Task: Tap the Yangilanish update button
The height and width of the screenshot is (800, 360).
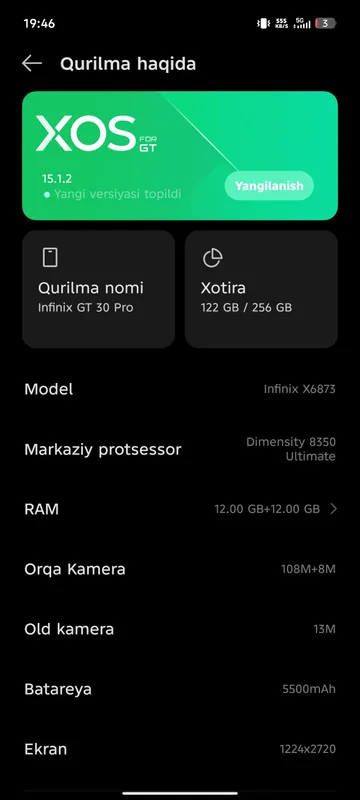Action: coord(269,186)
